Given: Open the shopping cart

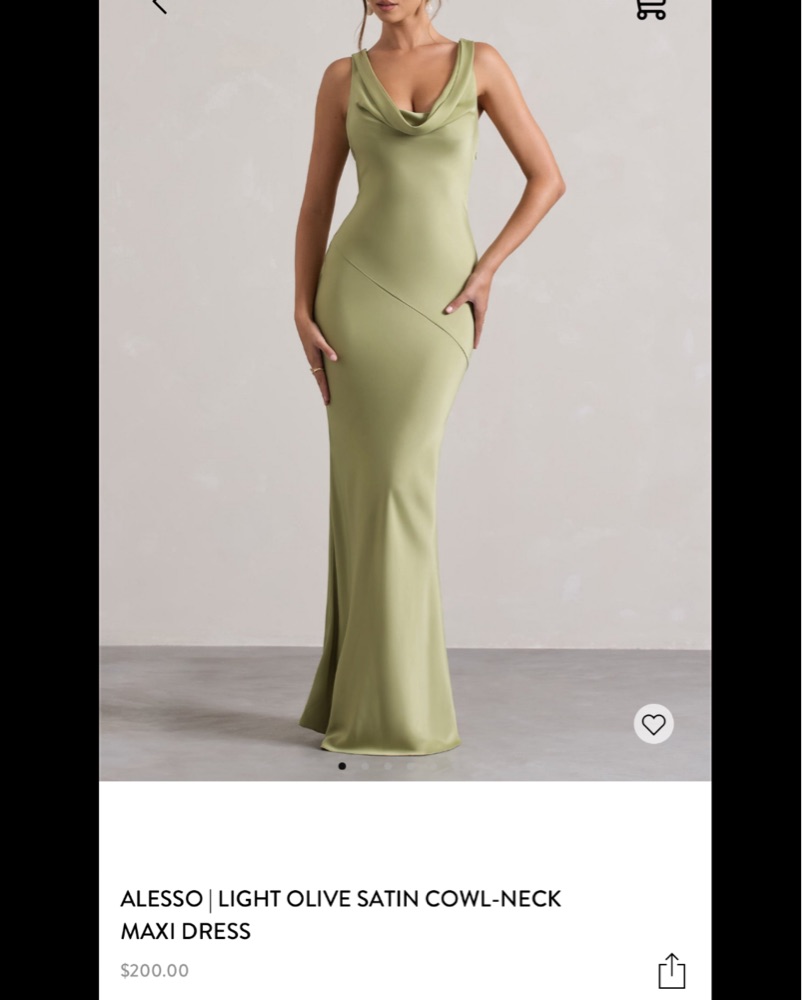Looking at the screenshot, I should (651, 8).
